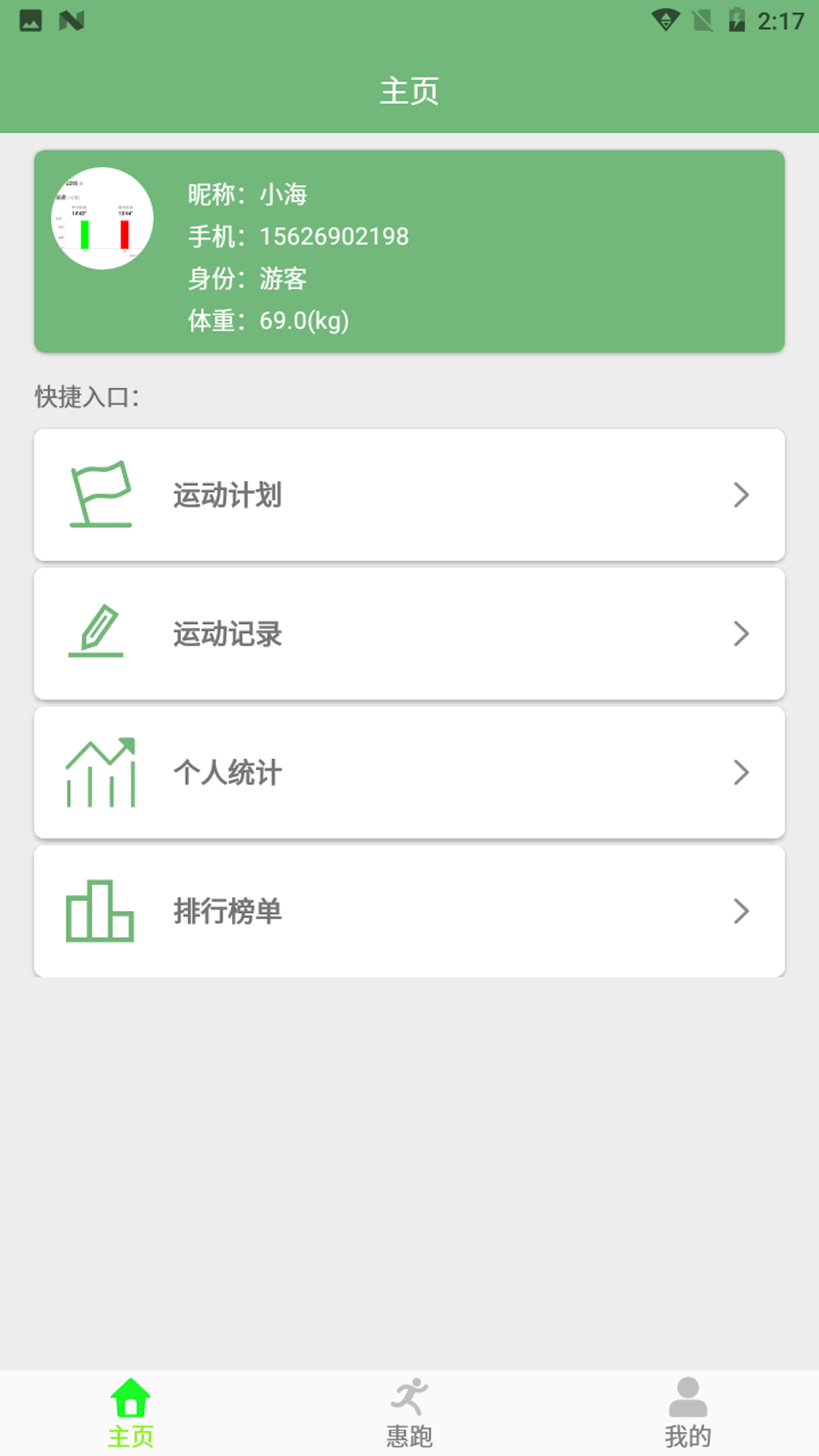Tap the phone number 15626902198
819x1456 pixels.
pos(332,236)
